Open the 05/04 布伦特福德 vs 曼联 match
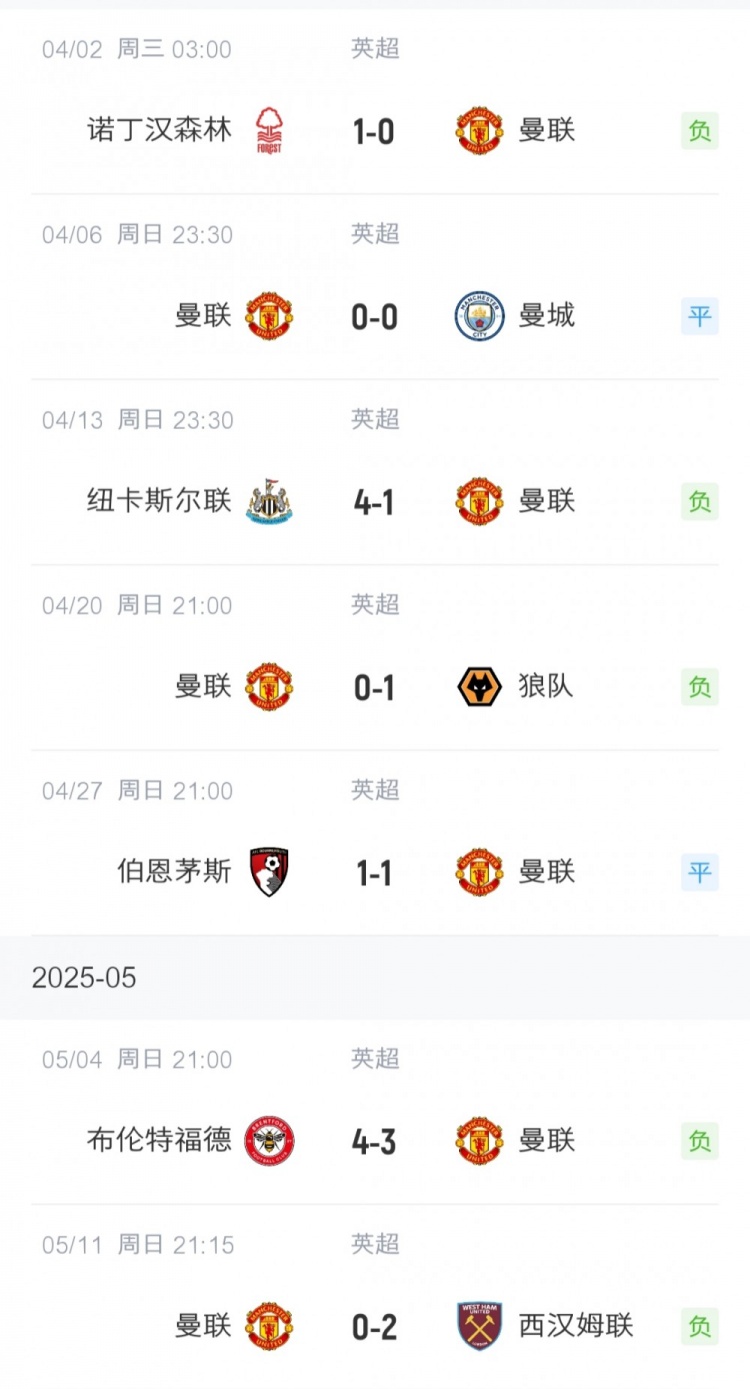750x1389 pixels. coord(374,1141)
